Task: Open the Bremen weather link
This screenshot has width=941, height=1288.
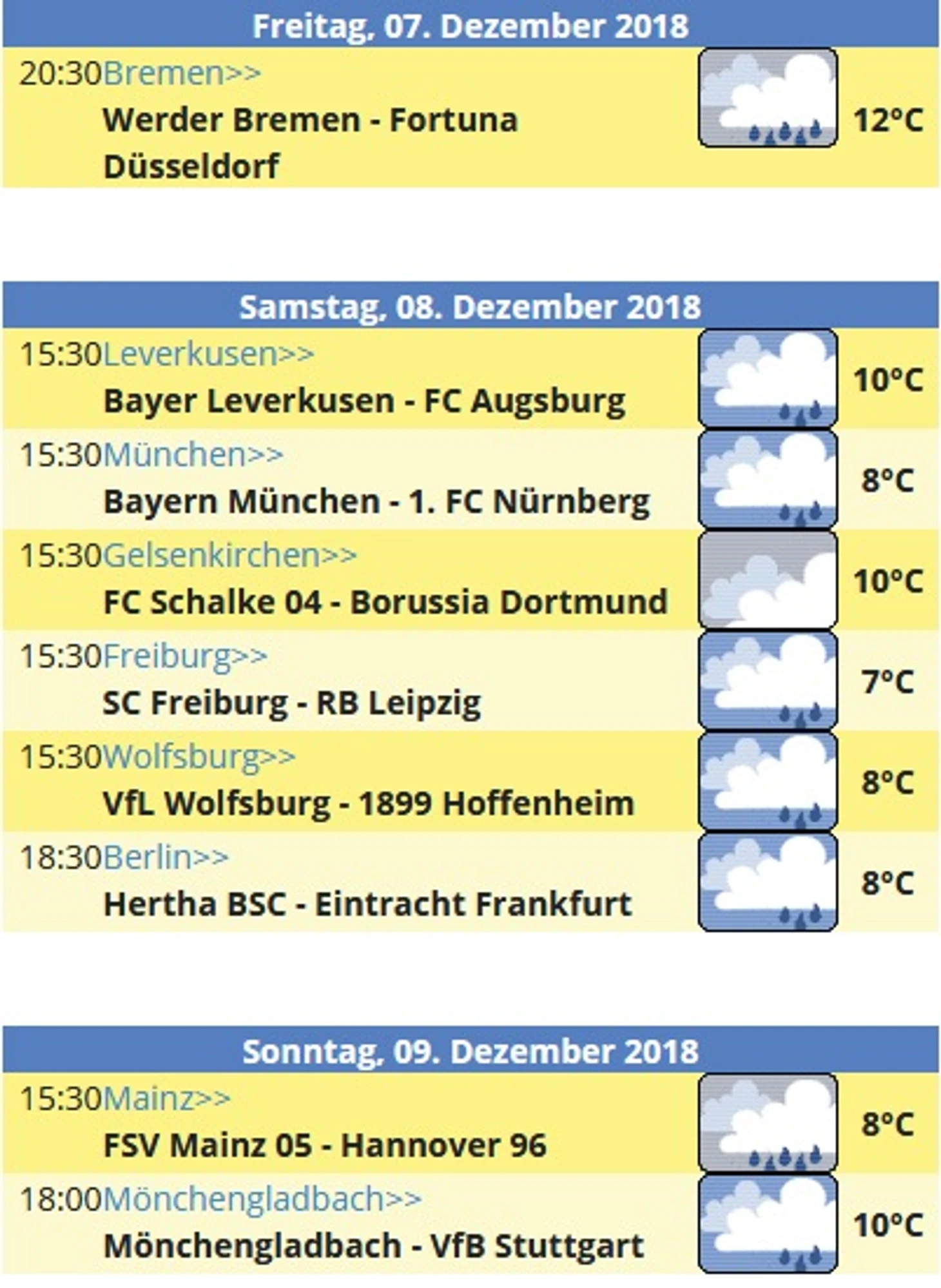Action: pos(182,73)
